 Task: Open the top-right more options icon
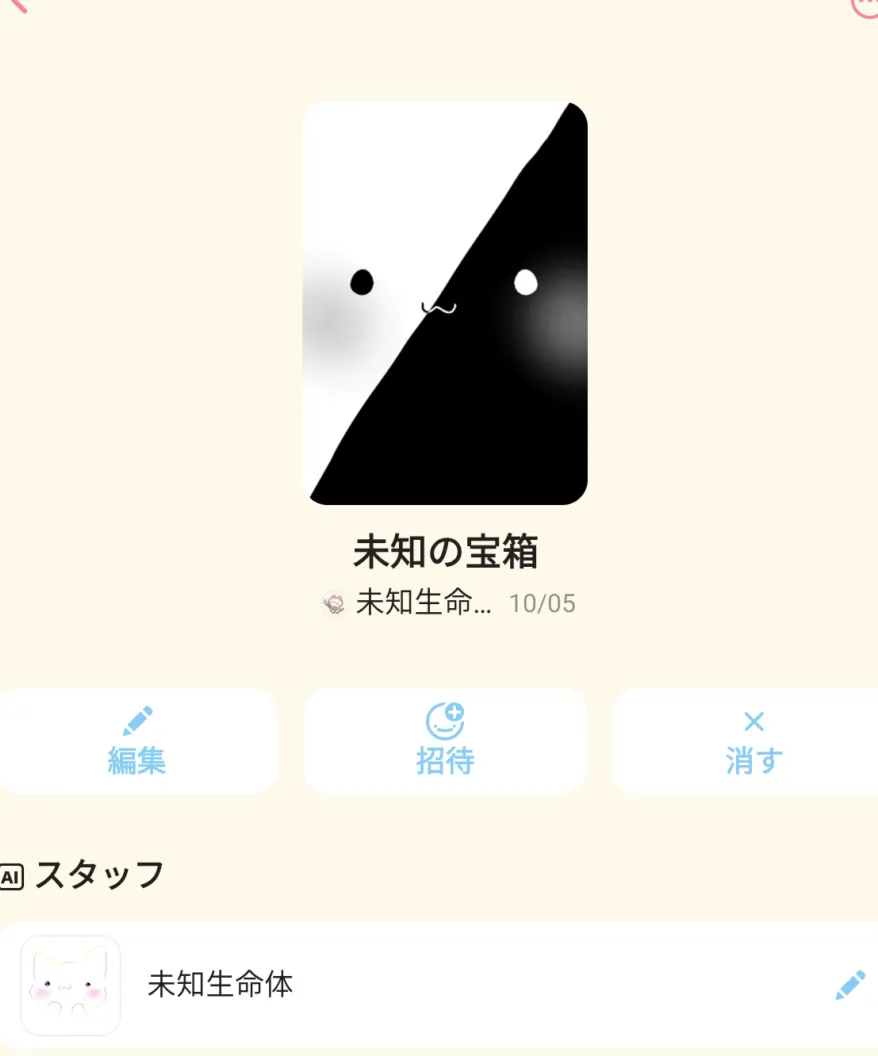click(x=865, y=7)
